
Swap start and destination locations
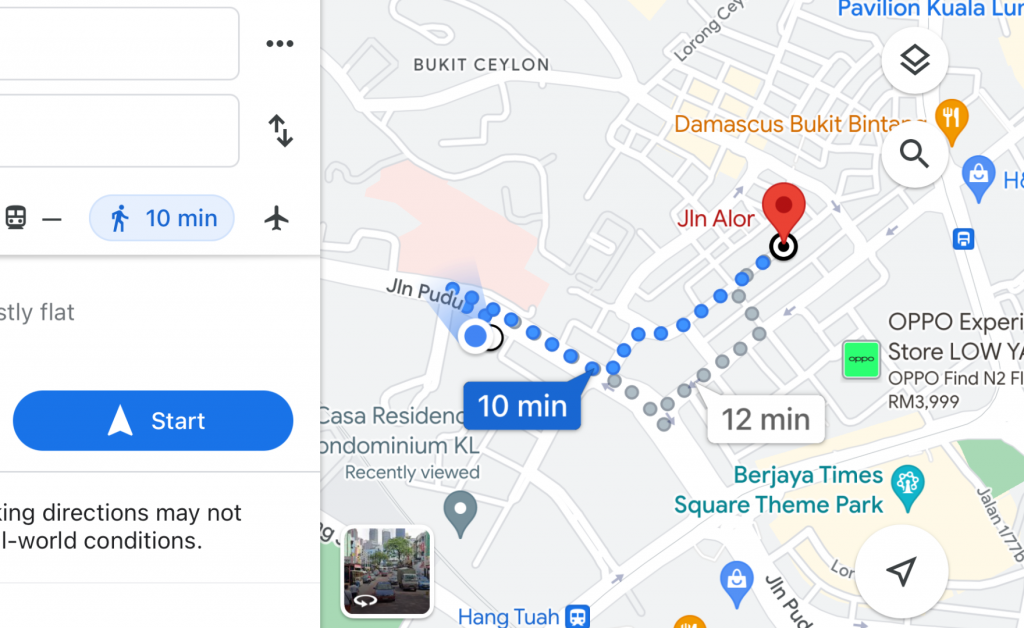pos(281,131)
